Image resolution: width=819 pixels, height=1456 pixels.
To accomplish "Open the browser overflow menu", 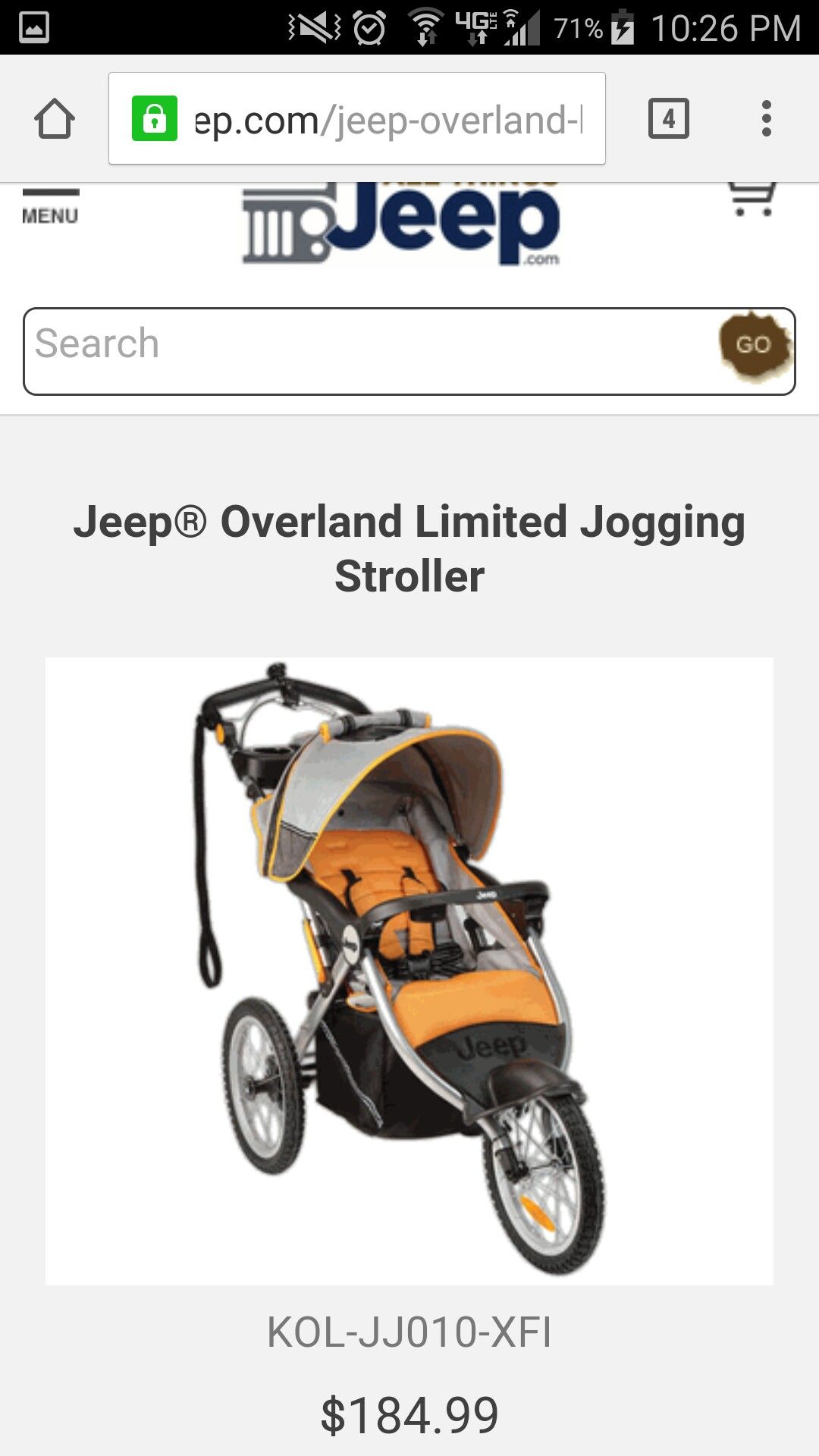I will (767, 119).
